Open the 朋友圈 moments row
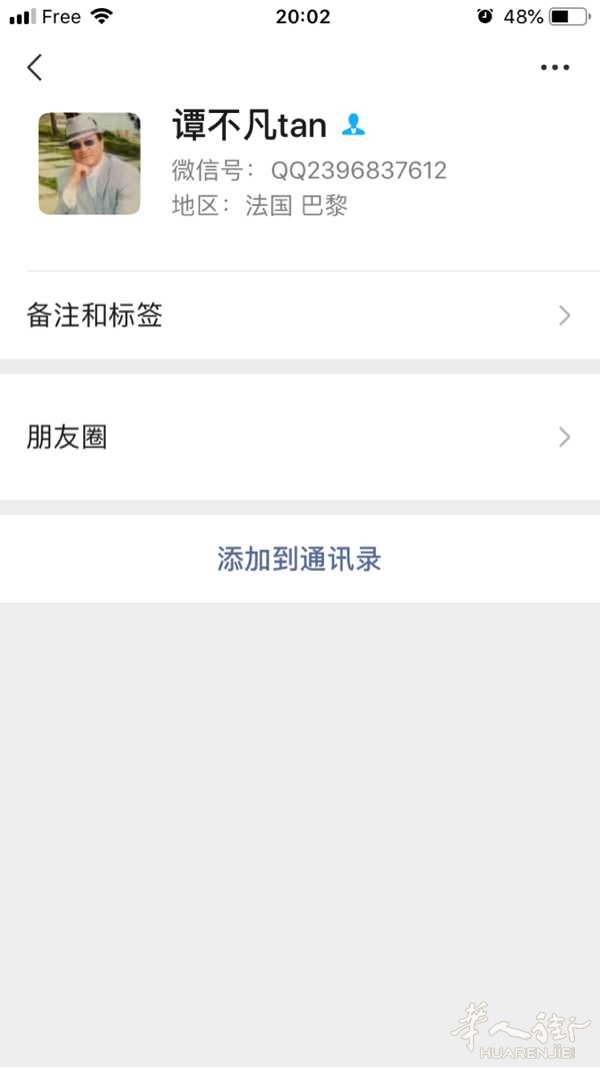This screenshot has height=1068, width=600. pos(300,437)
